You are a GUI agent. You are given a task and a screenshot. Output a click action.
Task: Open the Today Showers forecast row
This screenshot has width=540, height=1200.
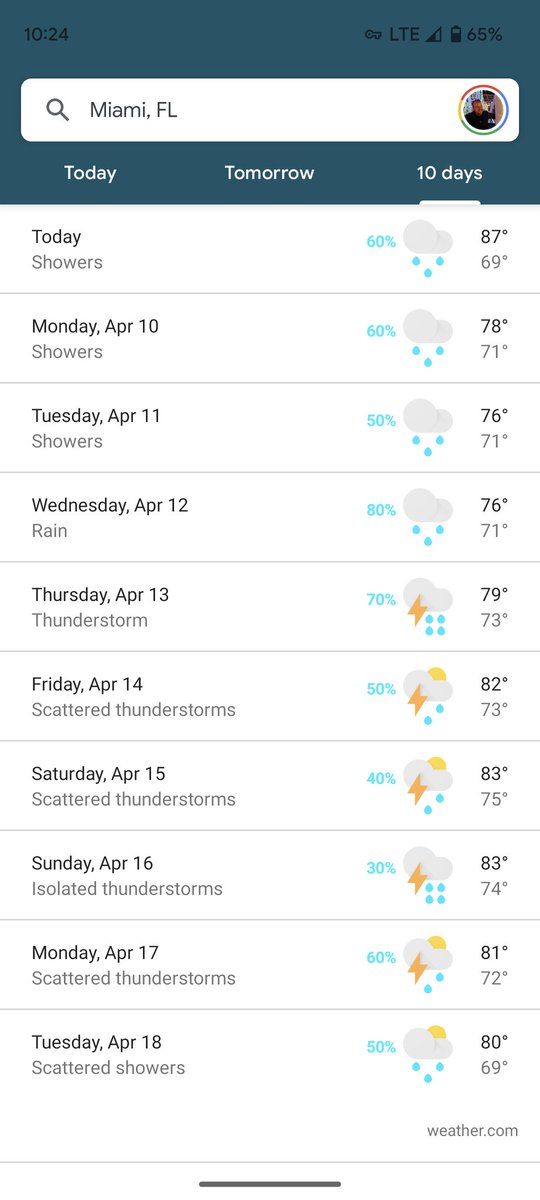(270, 249)
